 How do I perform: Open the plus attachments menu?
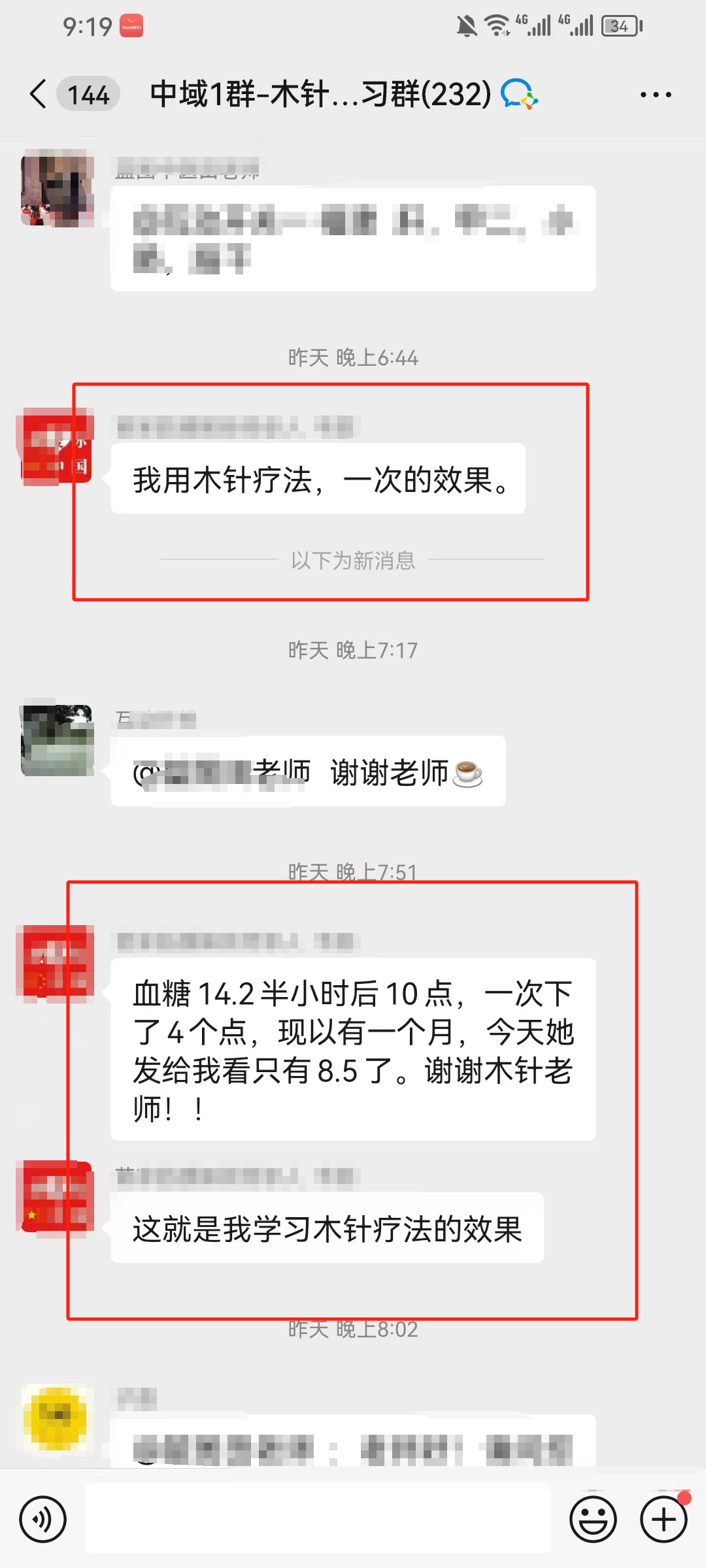(x=664, y=1519)
